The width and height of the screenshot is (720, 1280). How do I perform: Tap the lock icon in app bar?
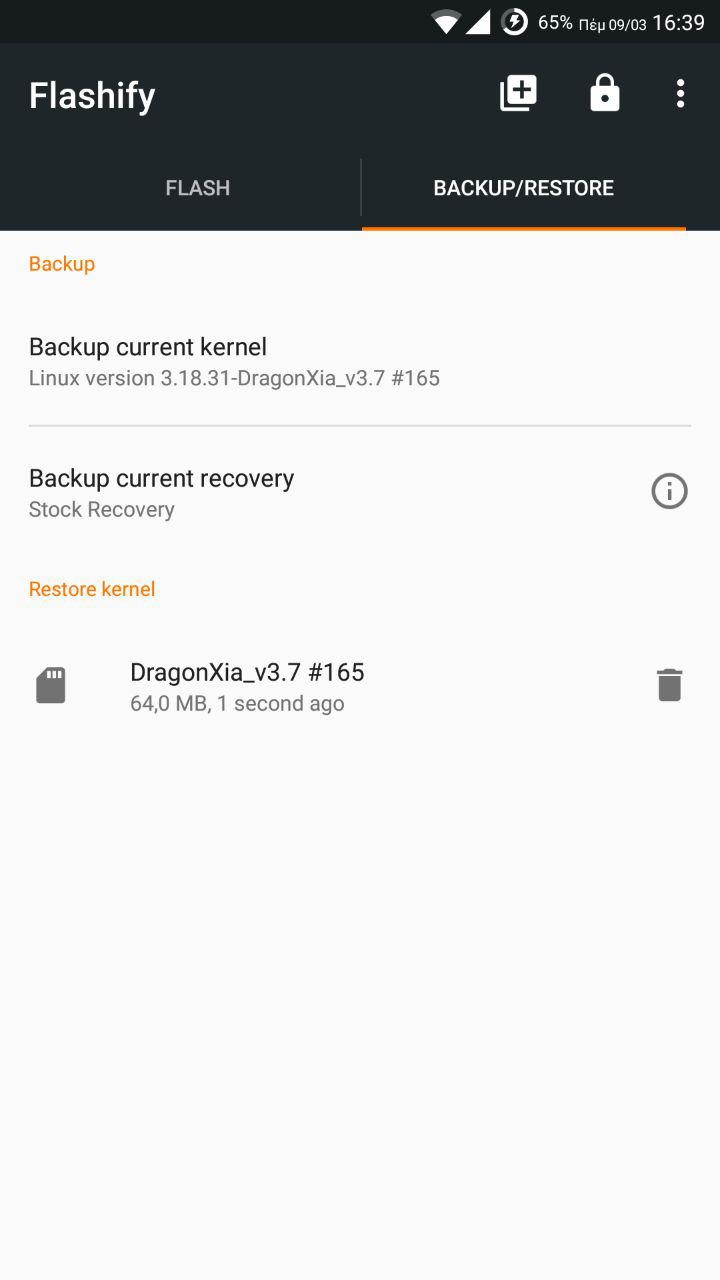pos(604,94)
